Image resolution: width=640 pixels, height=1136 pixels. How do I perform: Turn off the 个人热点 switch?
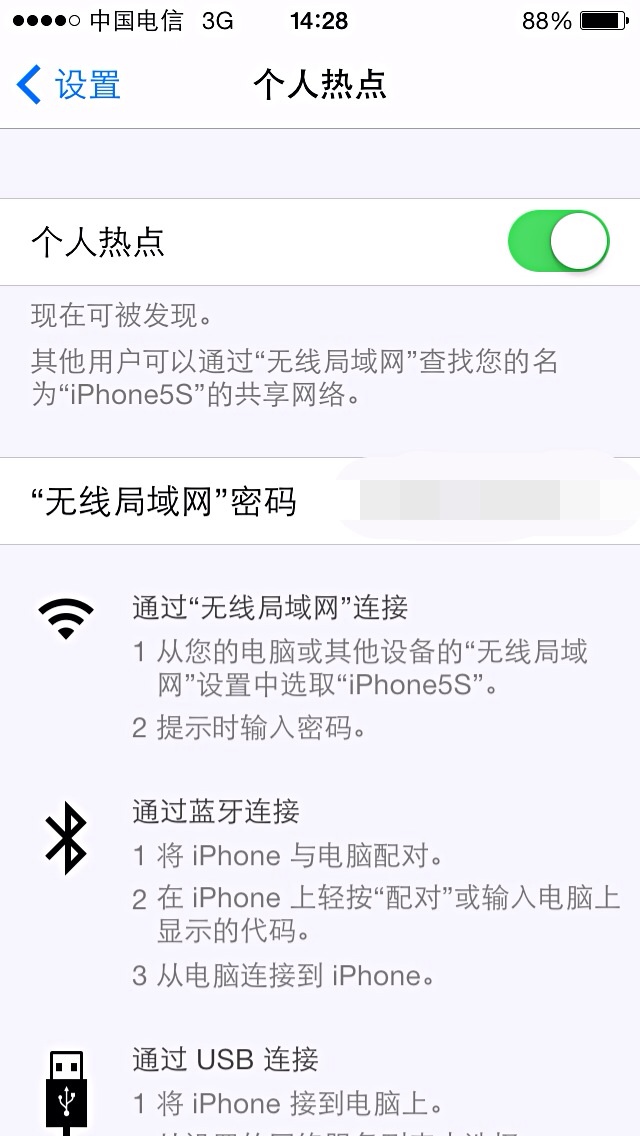coord(559,241)
